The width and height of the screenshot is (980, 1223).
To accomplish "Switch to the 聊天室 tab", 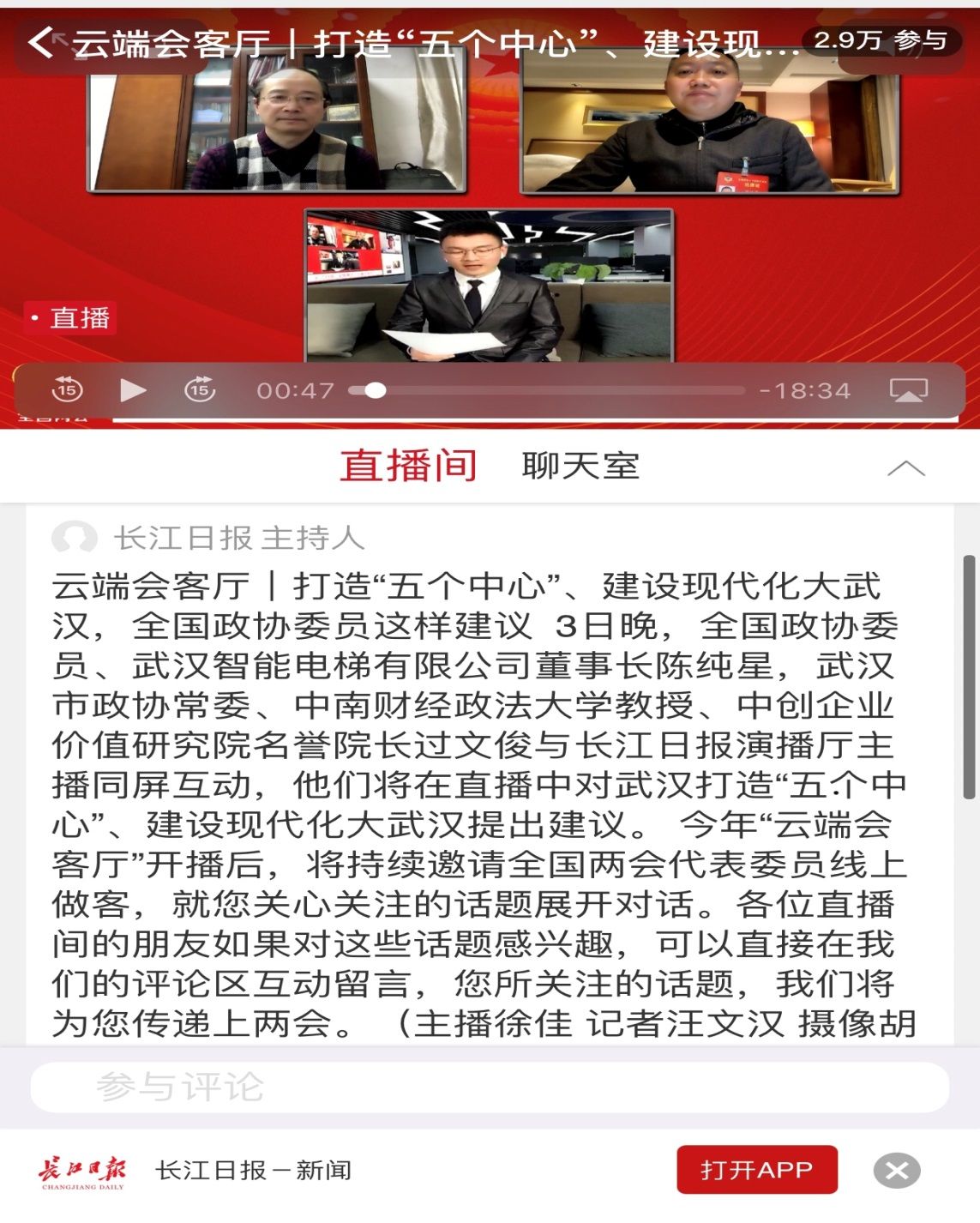I will pyautogui.click(x=580, y=467).
